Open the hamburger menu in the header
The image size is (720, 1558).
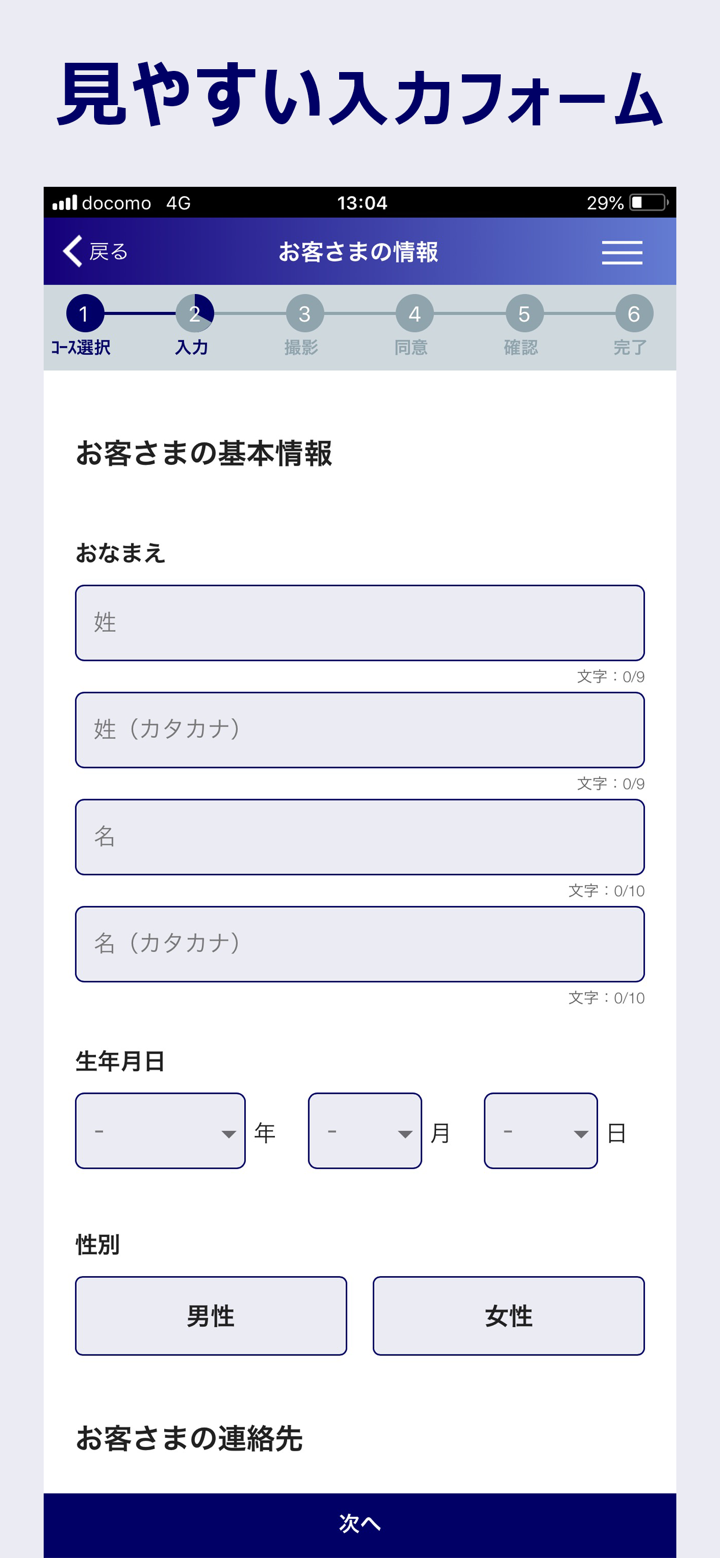point(622,252)
